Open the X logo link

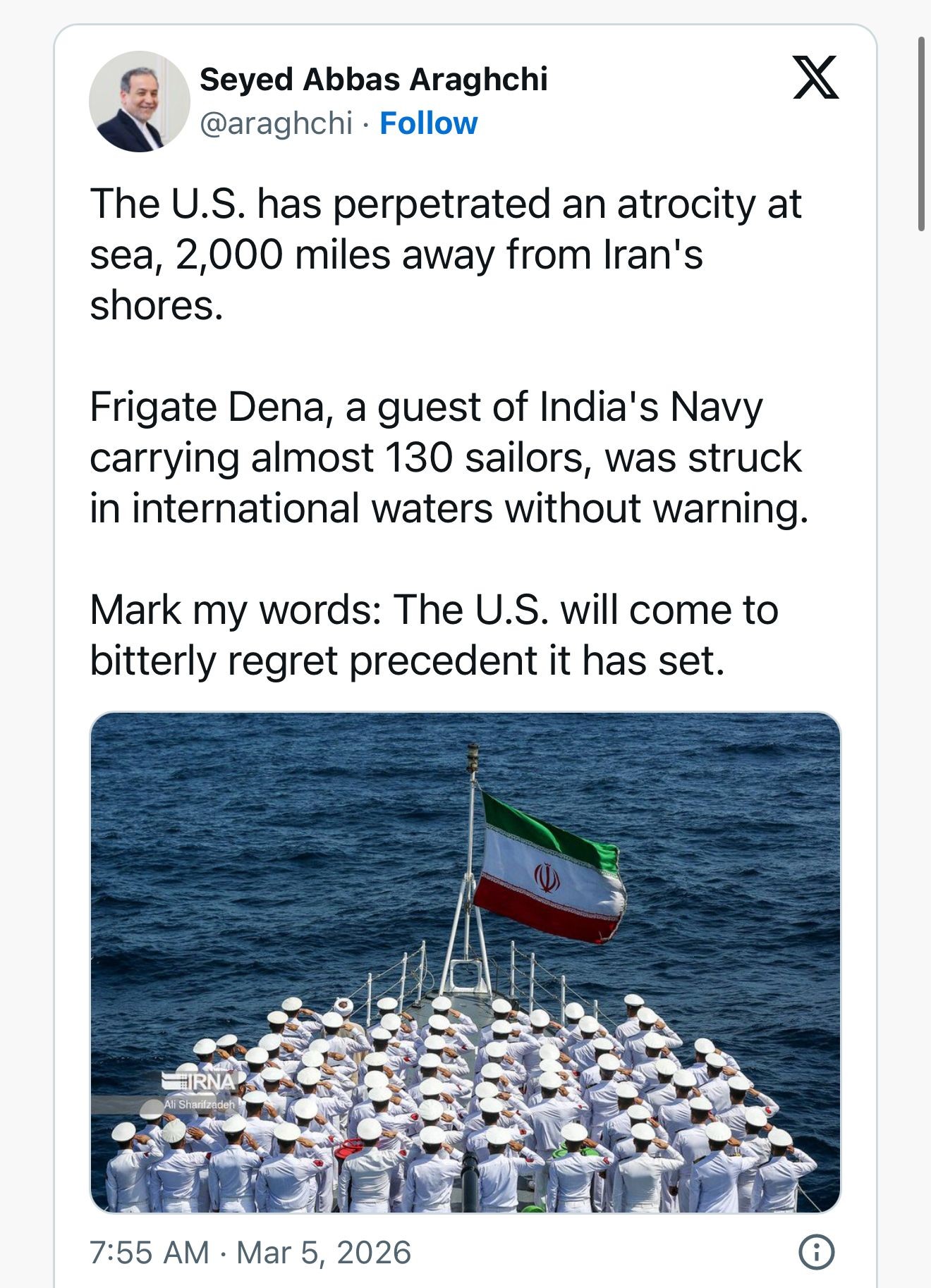(815, 78)
